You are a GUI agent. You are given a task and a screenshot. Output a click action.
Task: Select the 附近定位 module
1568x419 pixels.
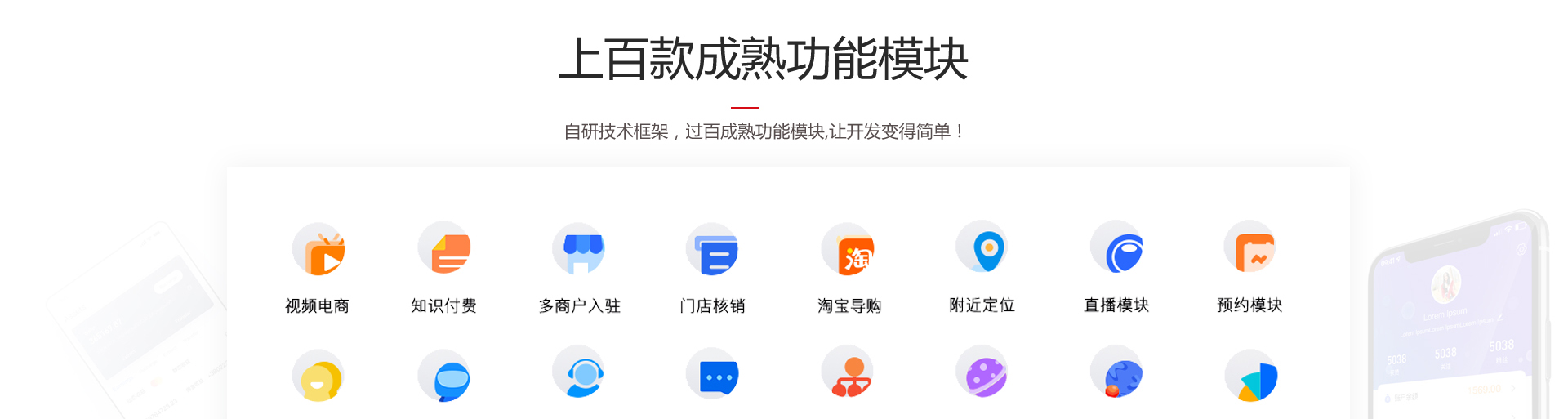click(982, 248)
